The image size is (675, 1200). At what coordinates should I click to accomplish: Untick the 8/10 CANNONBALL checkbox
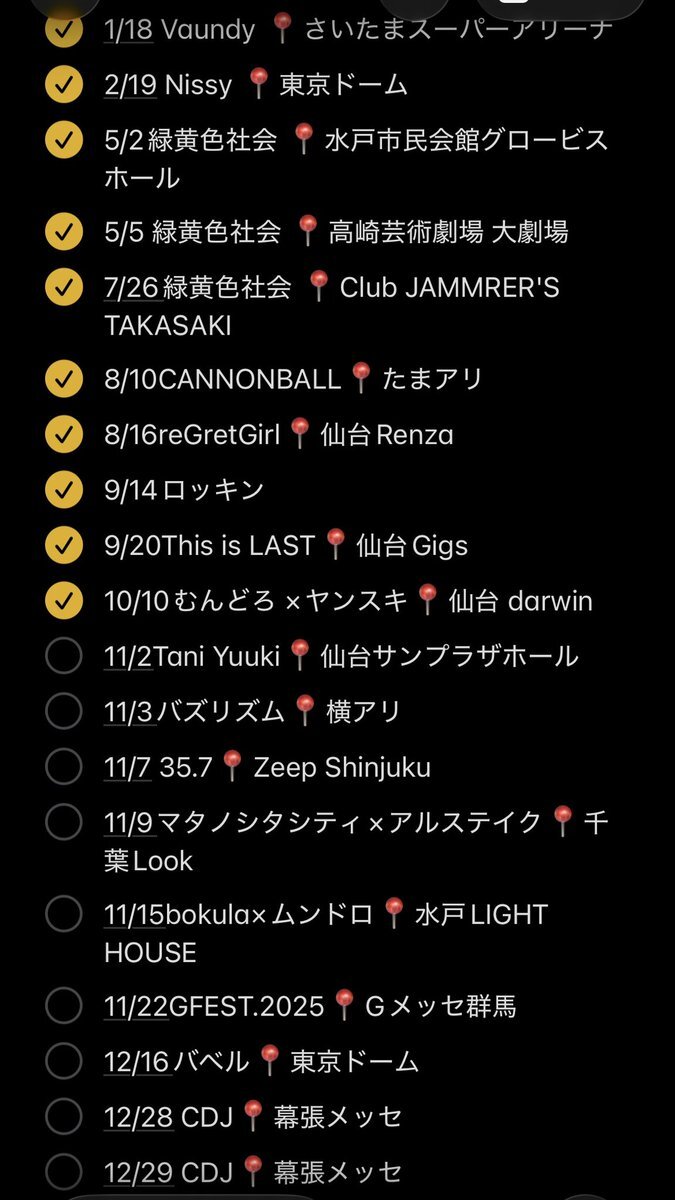[x=64, y=379]
